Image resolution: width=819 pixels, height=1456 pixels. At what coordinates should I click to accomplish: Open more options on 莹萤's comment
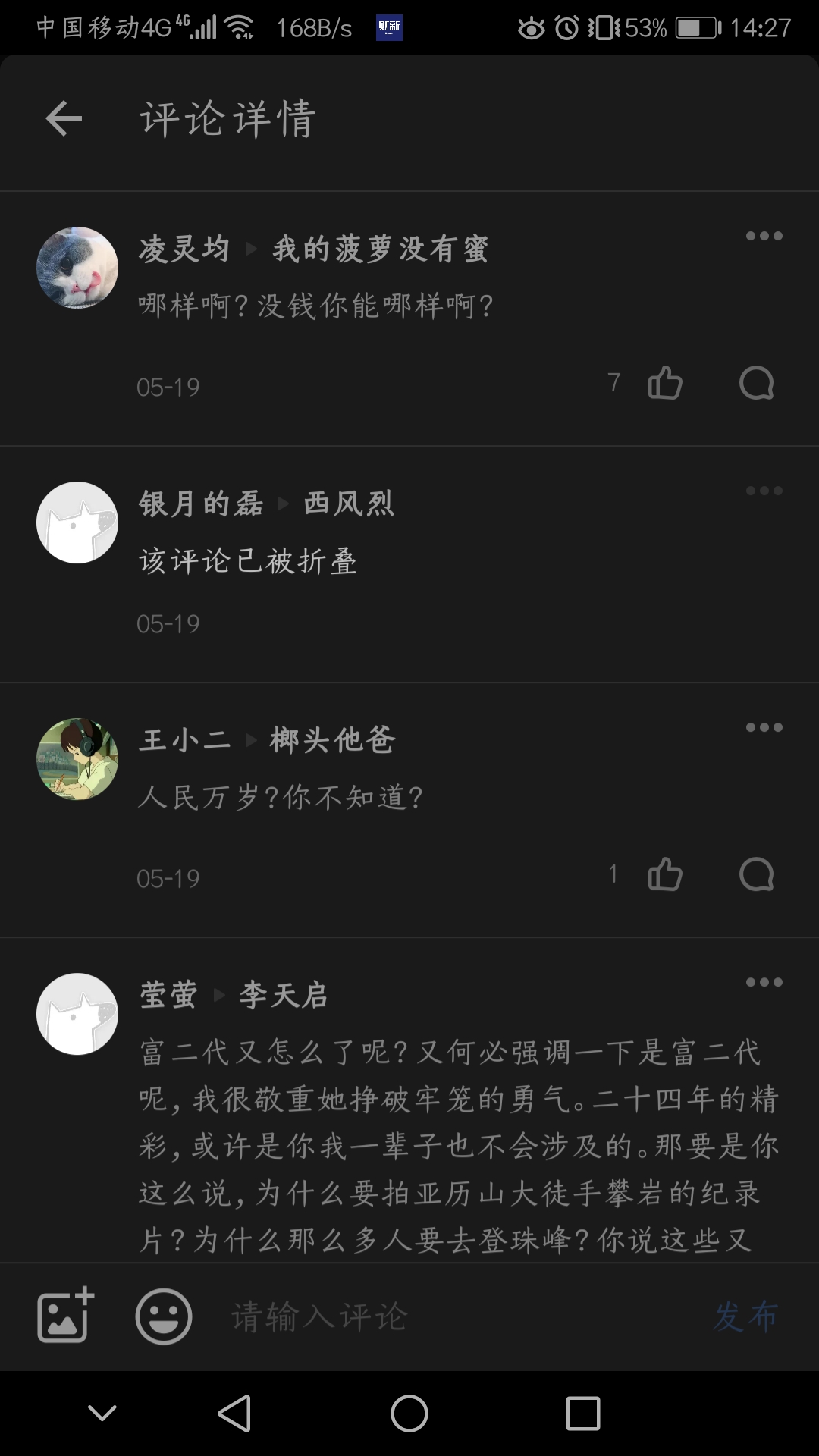764,982
